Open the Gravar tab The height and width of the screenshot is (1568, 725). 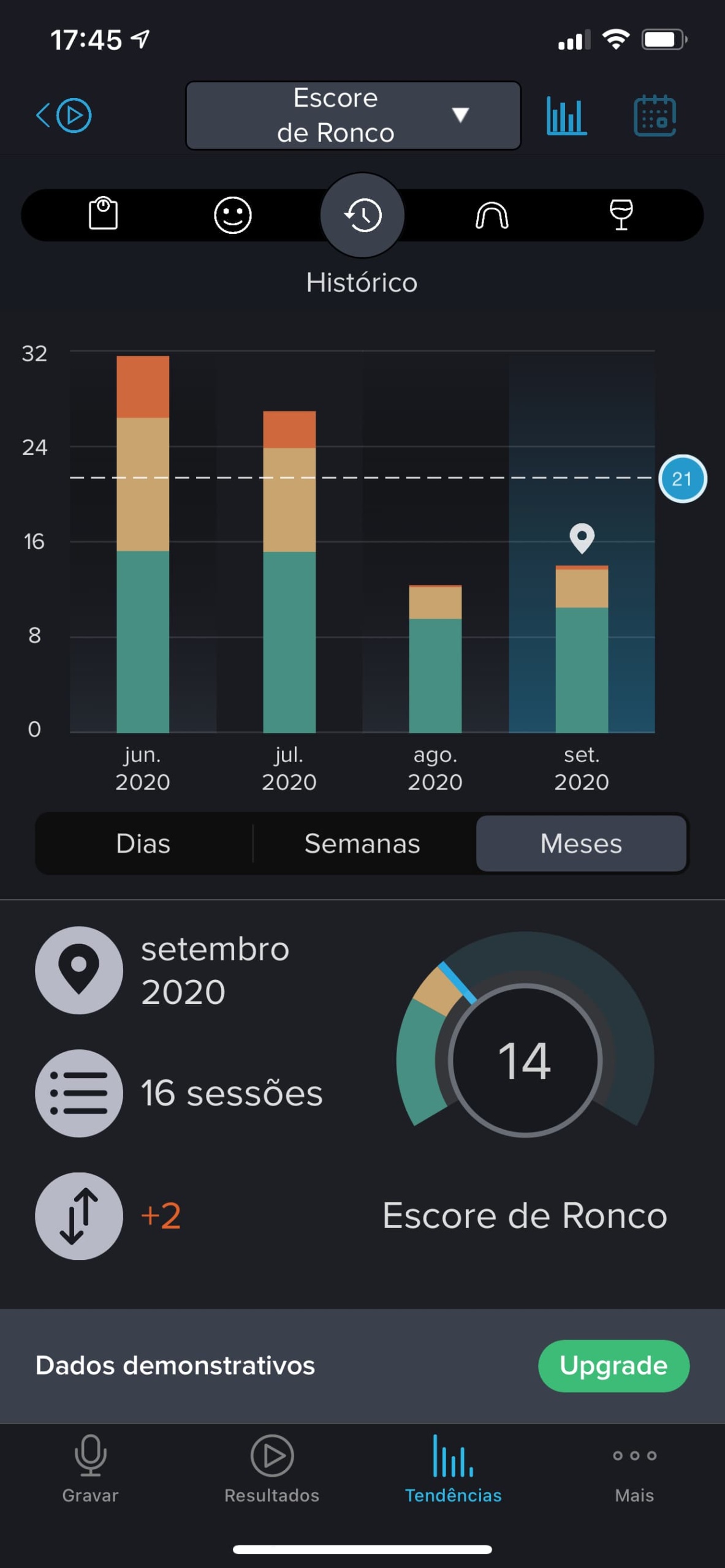tap(91, 1469)
